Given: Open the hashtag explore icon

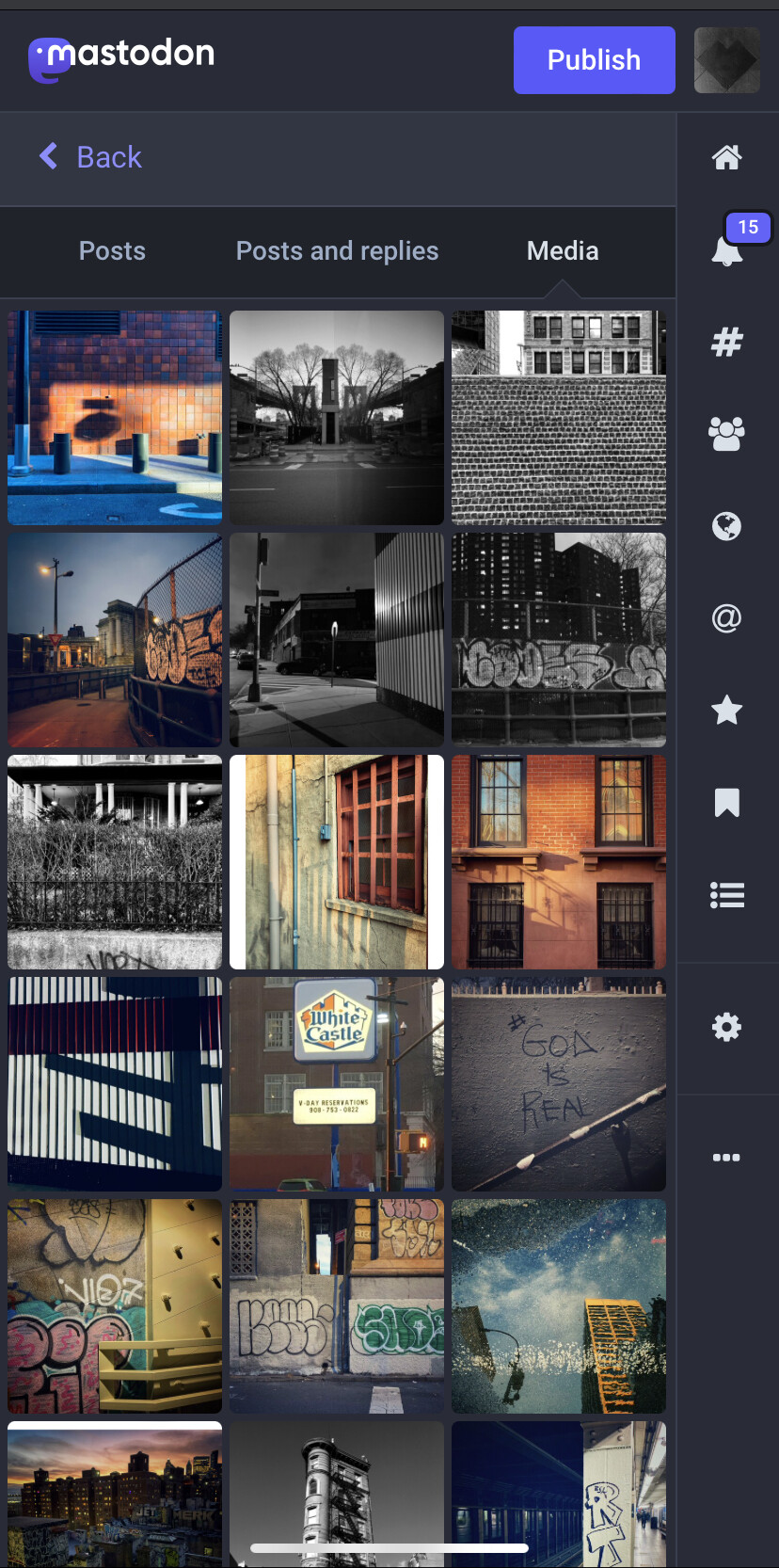Looking at the screenshot, I should tap(726, 342).
